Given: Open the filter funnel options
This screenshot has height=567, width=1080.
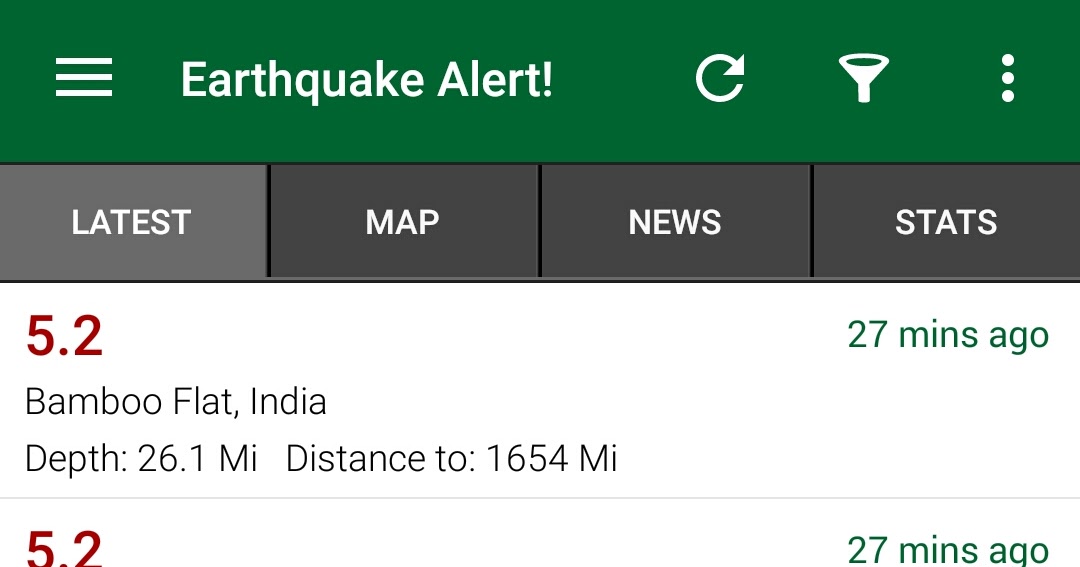Looking at the screenshot, I should [863, 78].
